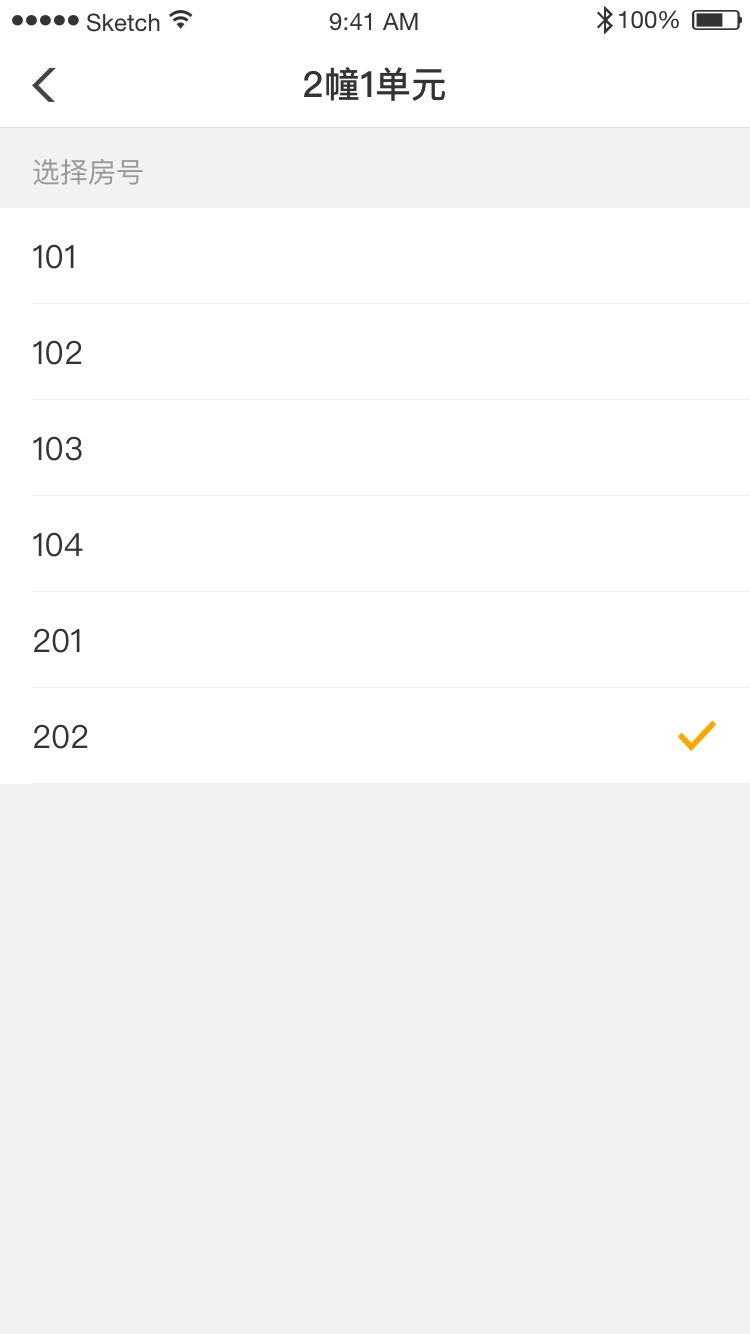Go back using the back arrow
The image size is (750, 1334).
pyautogui.click(x=44, y=86)
